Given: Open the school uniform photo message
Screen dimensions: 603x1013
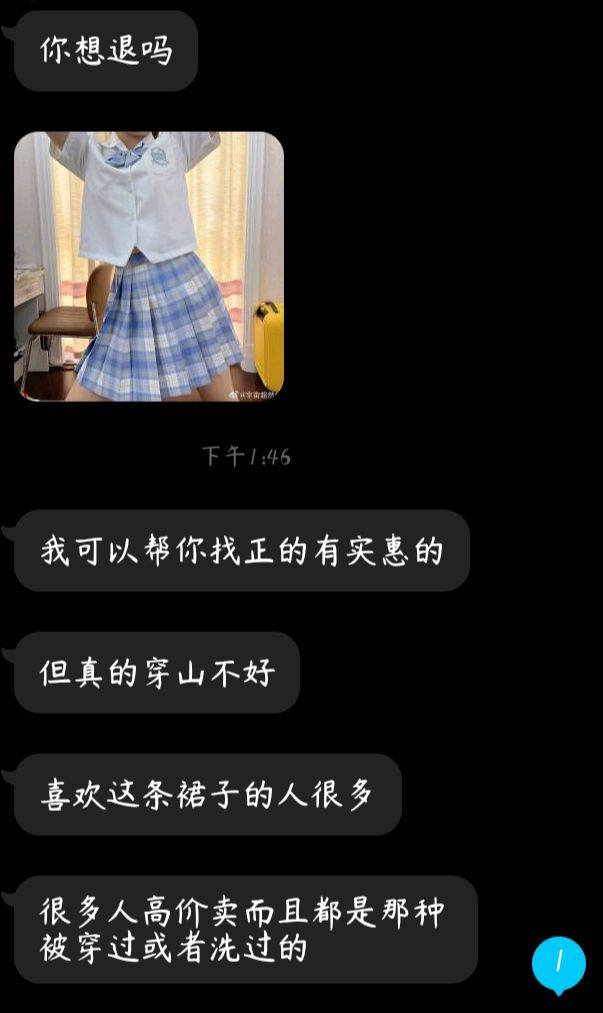Looking at the screenshot, I should pyautogui.click(x=149, y=266).
